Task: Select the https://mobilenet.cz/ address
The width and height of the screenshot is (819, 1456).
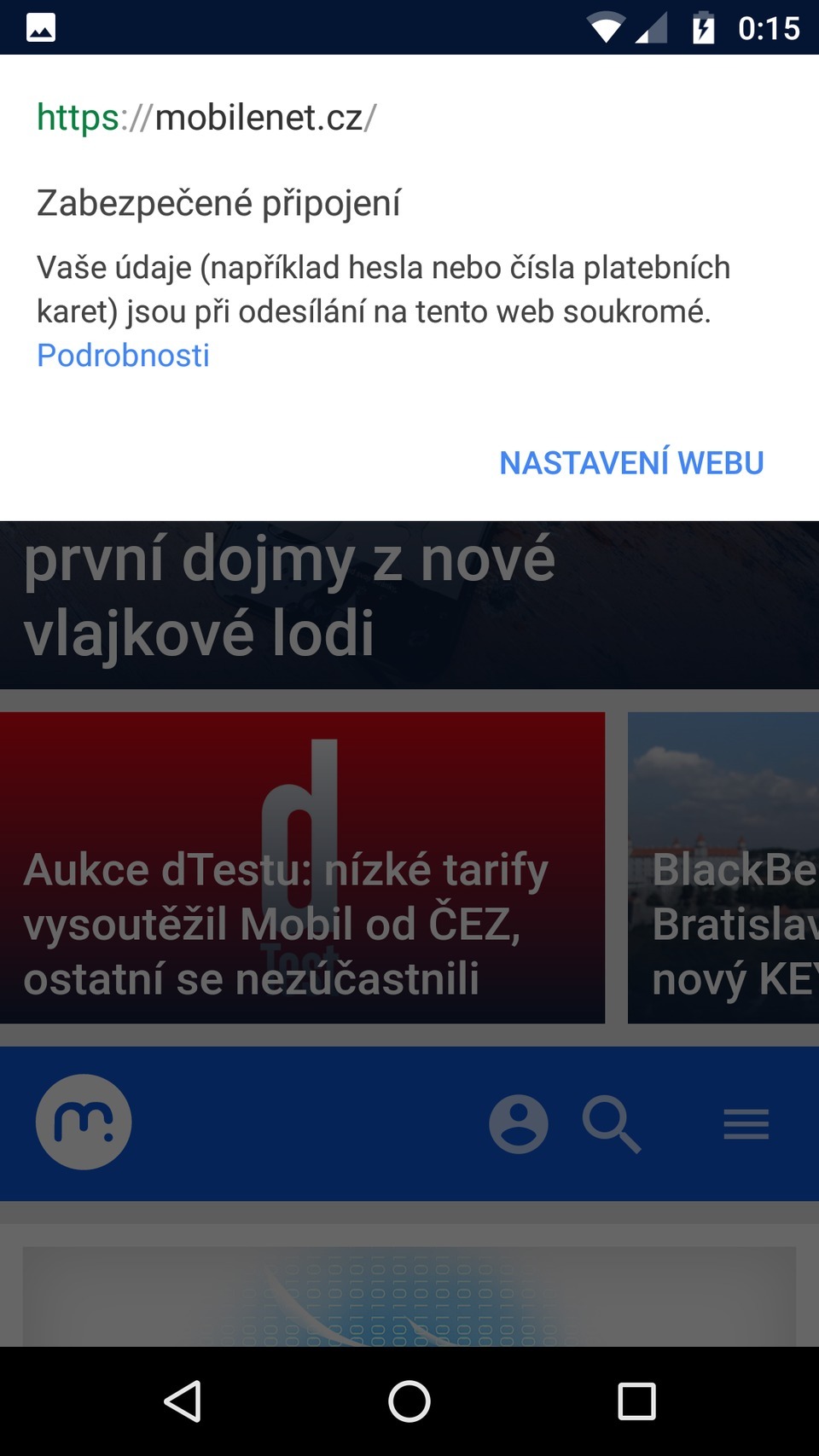Action: tap(205, 118)
